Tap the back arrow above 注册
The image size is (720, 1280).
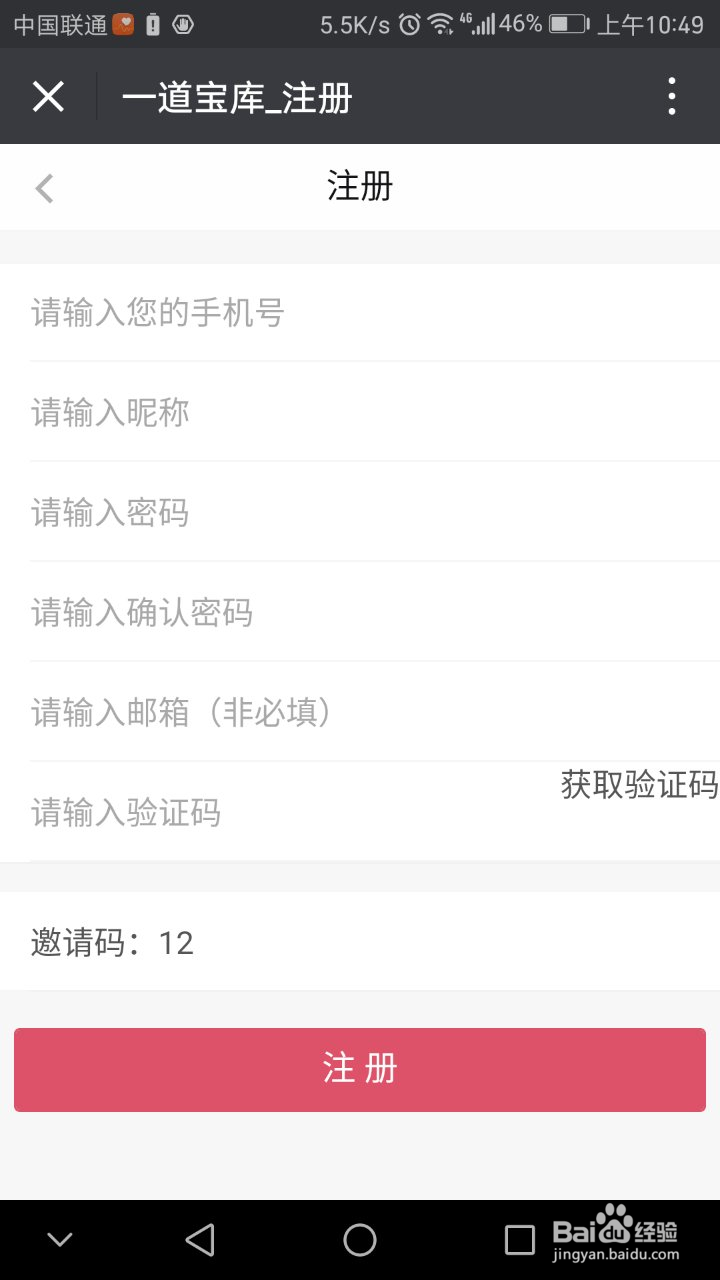pos(42,187)
